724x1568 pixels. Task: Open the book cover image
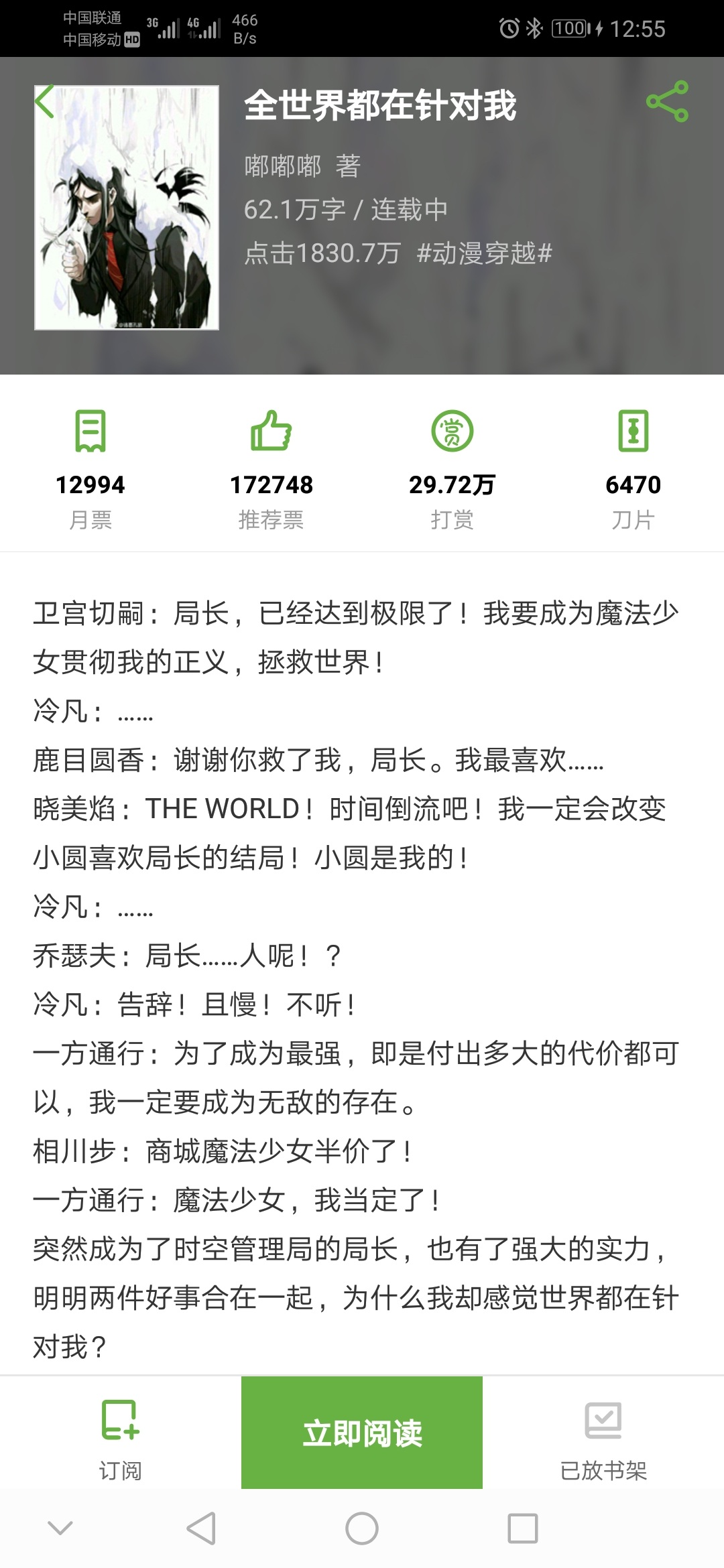(127, 208)
